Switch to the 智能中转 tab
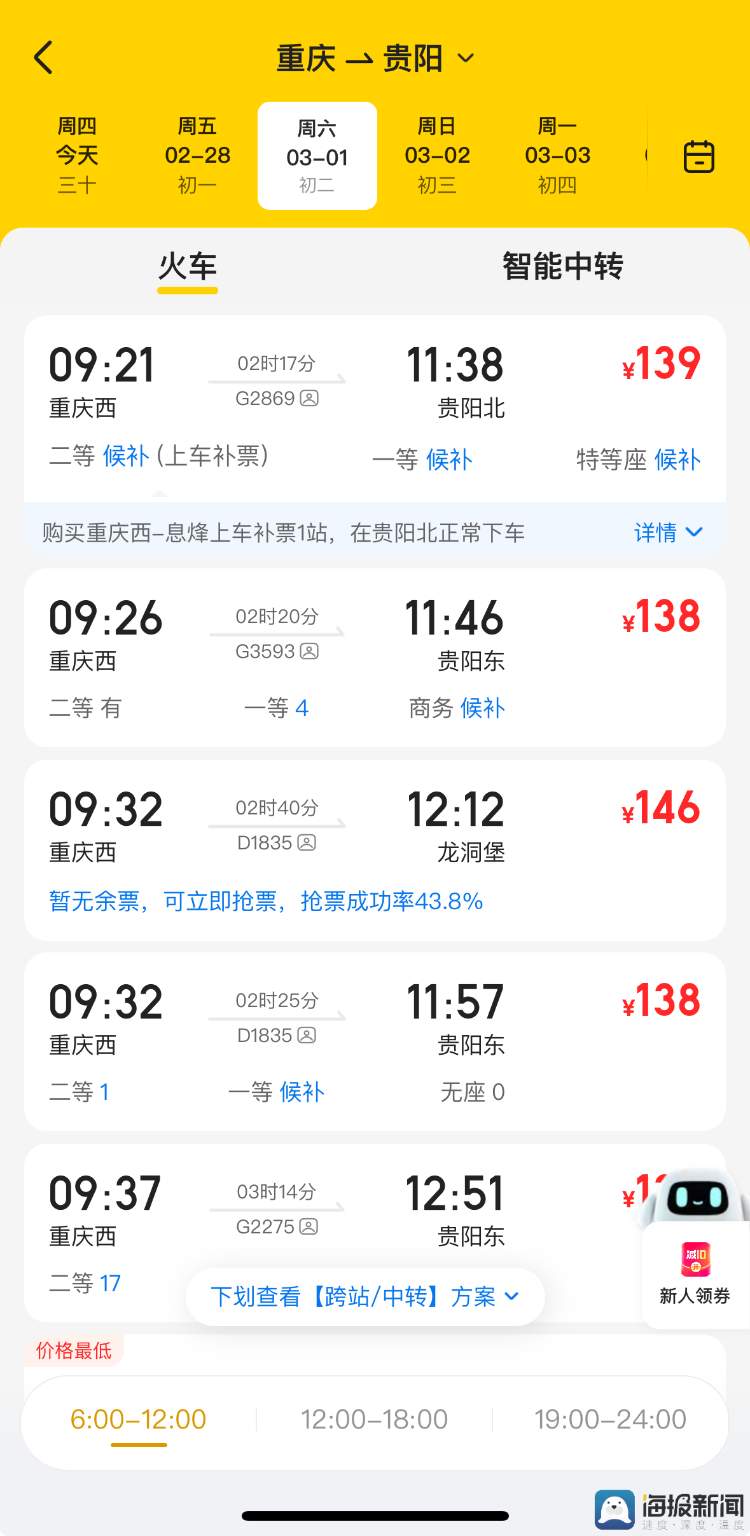750x1536 pixels. click(x=562, y=266)
